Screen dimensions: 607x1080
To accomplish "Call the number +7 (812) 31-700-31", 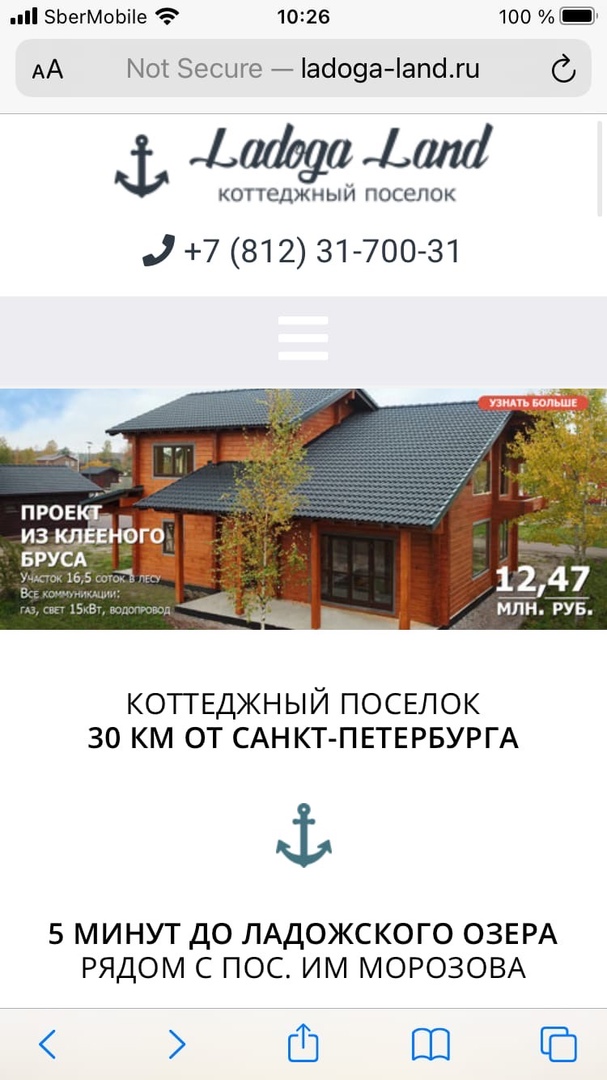I will (303, 251).
